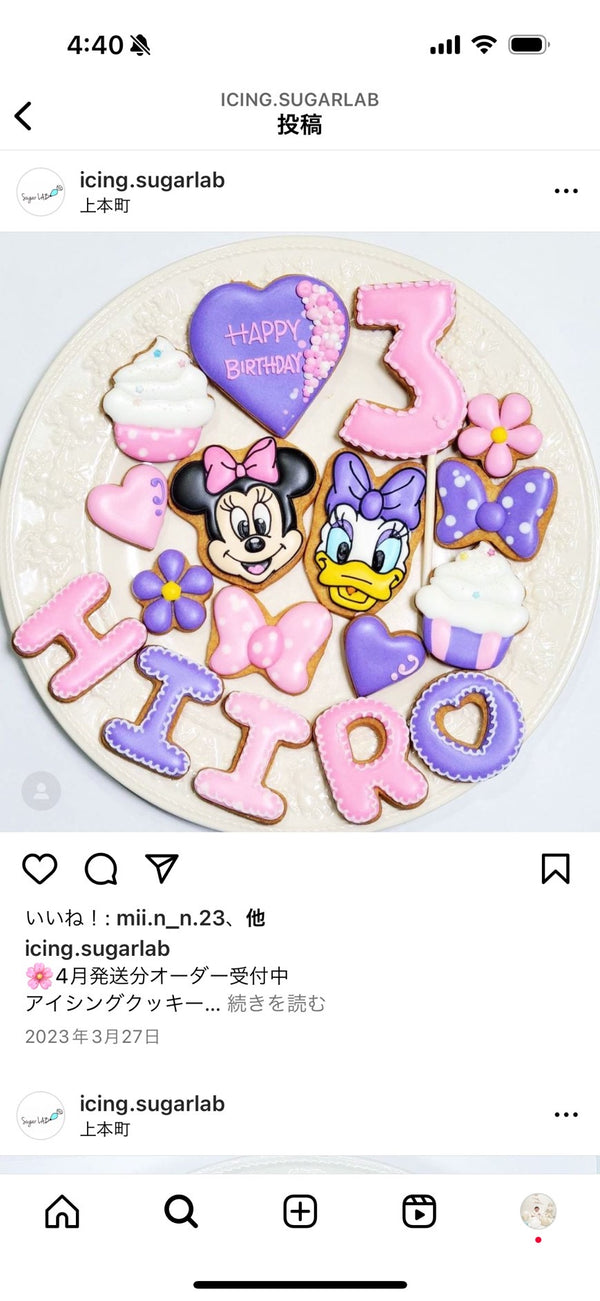600x1301 pixels.
Task: Open my profile tab avatar
Action: 538,1210
